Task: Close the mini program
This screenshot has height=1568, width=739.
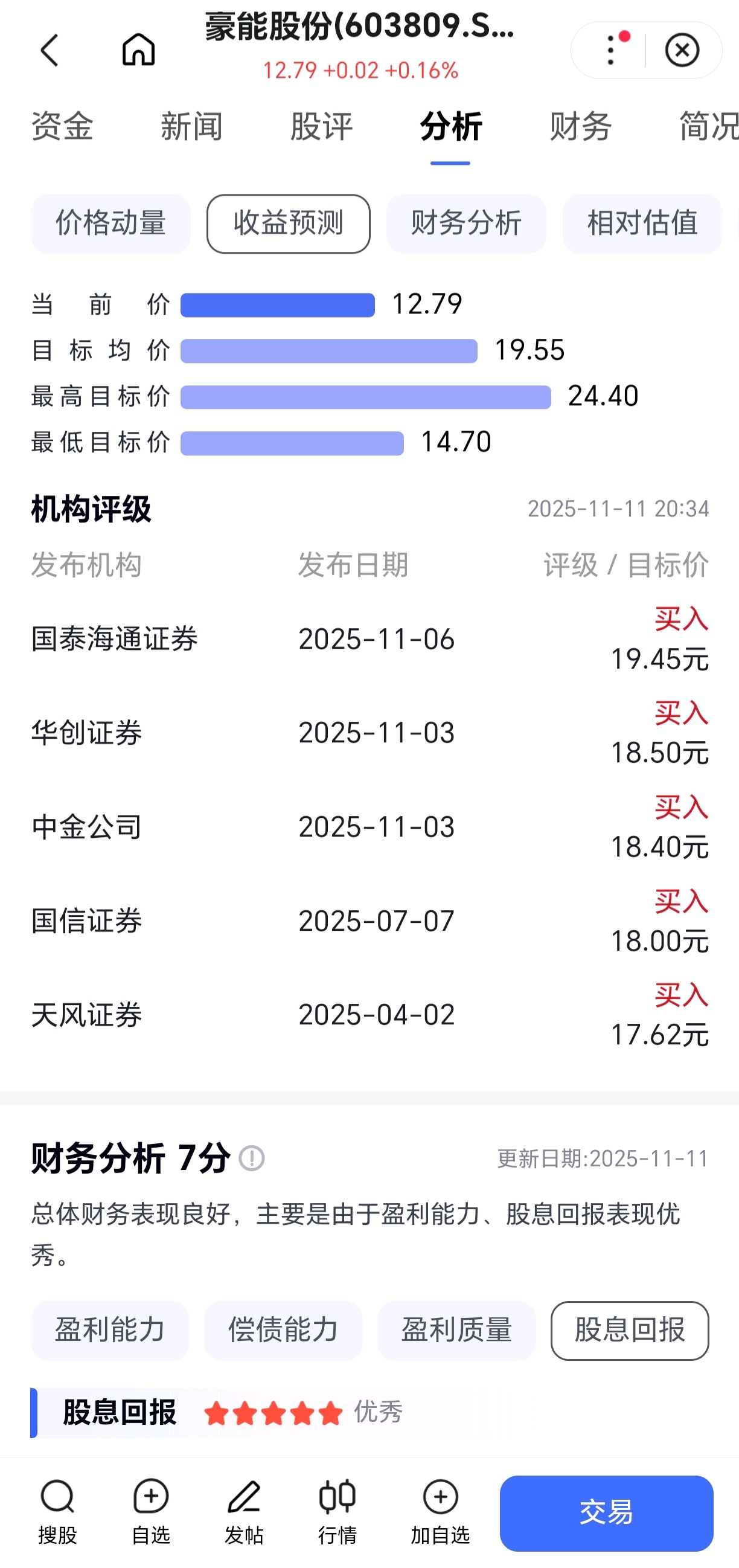Action: (x=682, y=50)
